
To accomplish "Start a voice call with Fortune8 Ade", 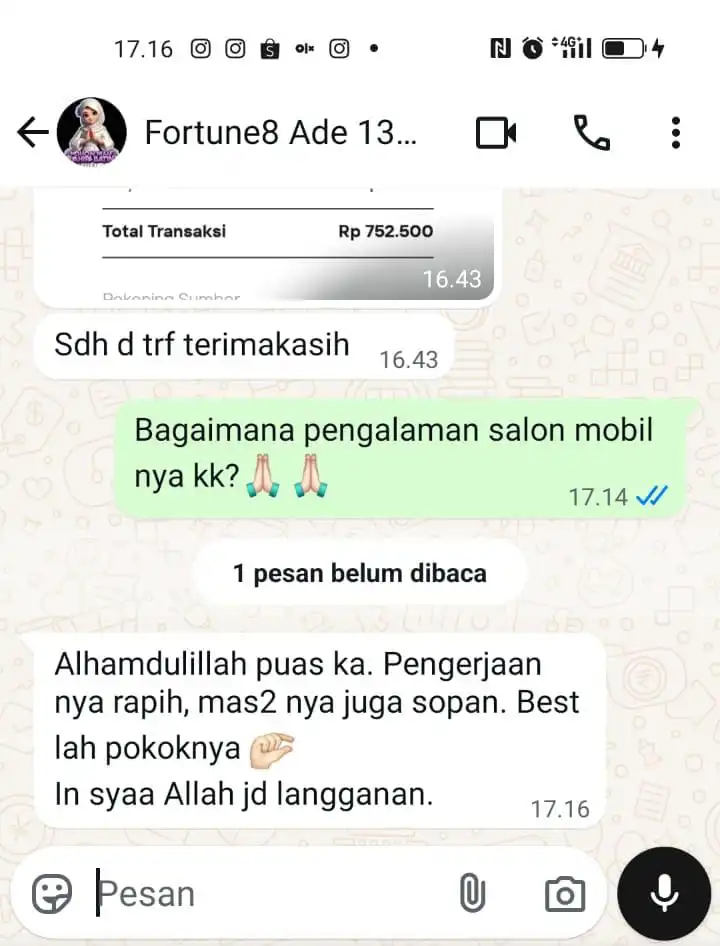I will click(x=591, y=133).
